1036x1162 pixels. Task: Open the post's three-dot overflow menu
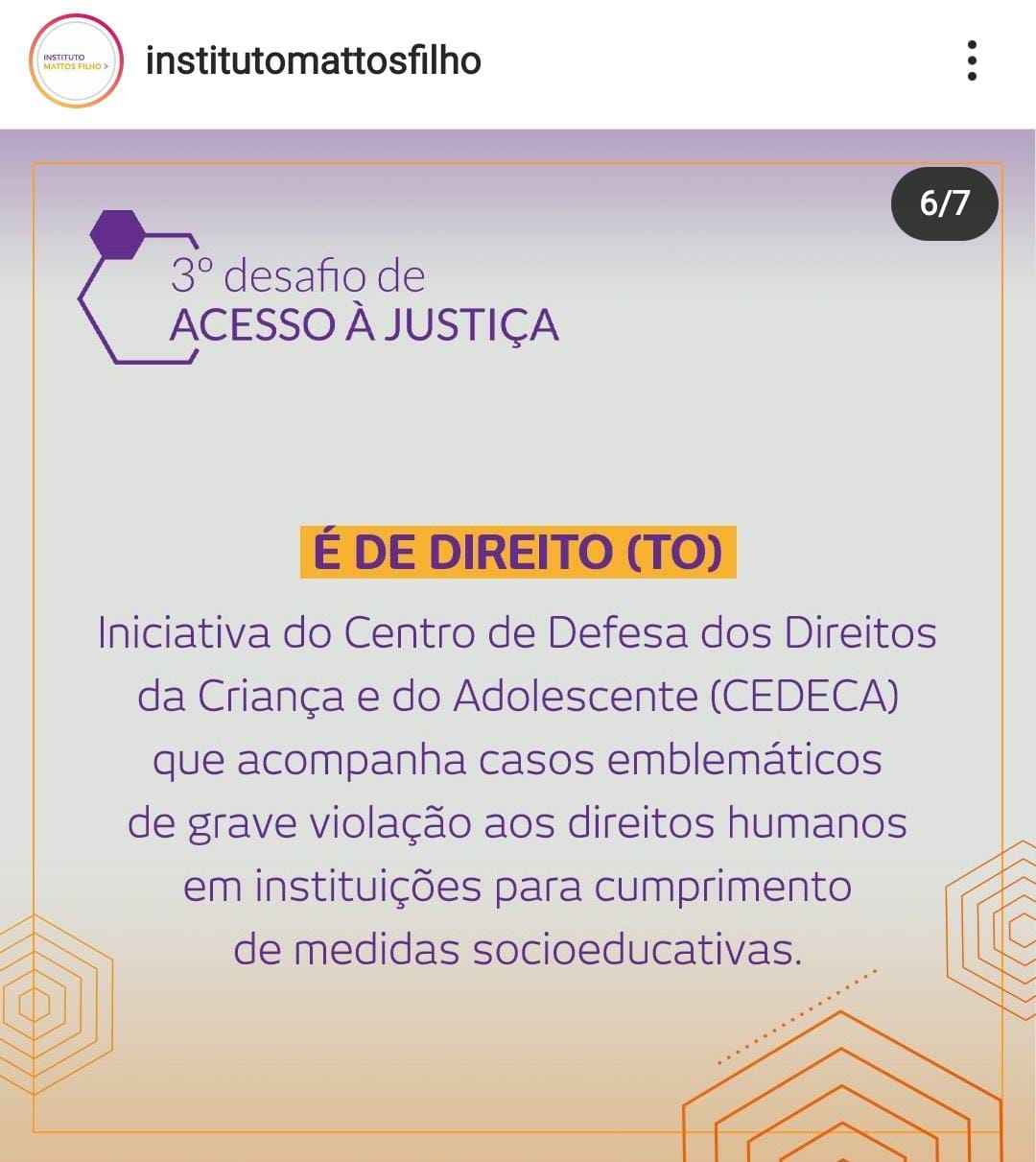[x=972, y=60]
